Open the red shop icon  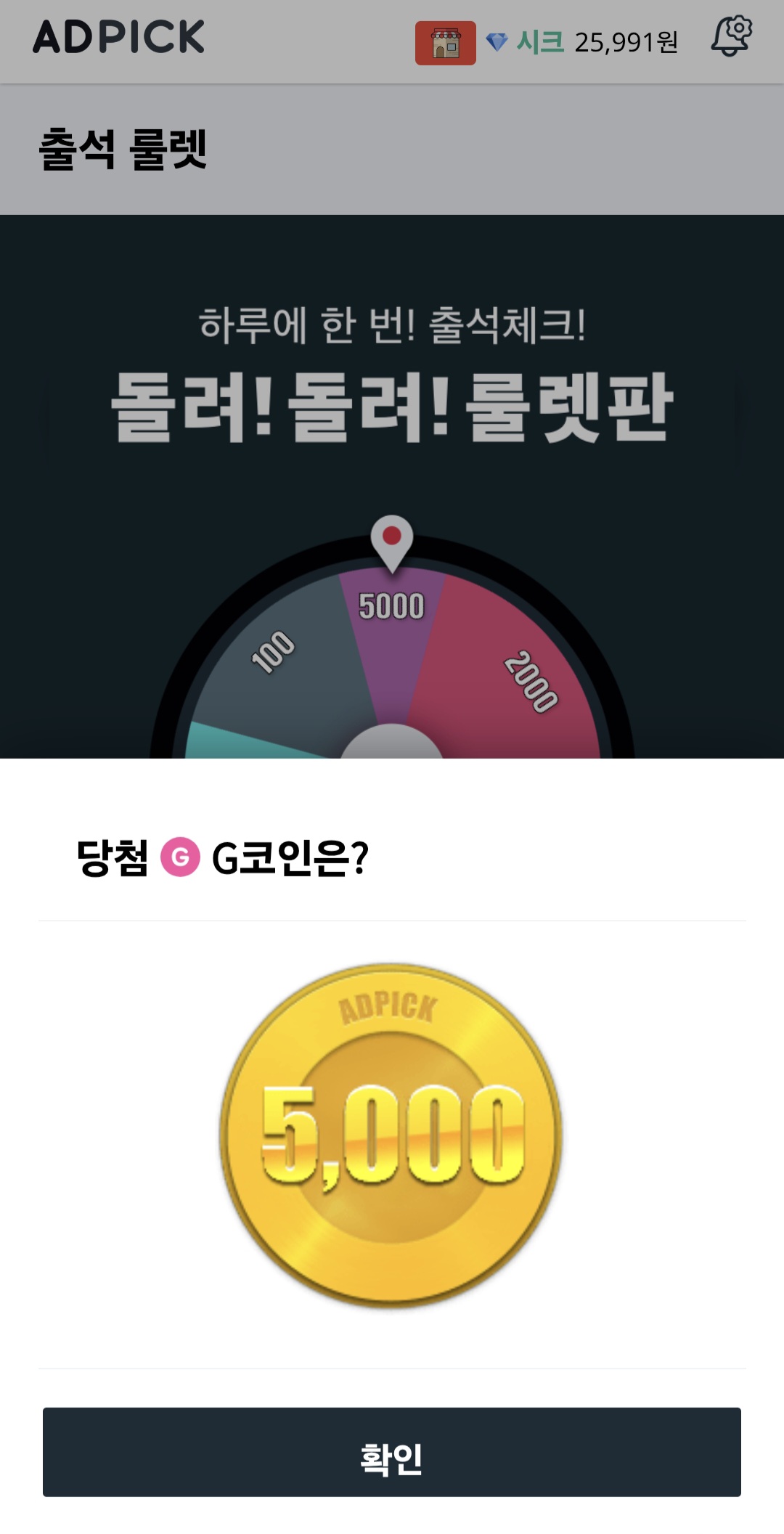[446, 43]
